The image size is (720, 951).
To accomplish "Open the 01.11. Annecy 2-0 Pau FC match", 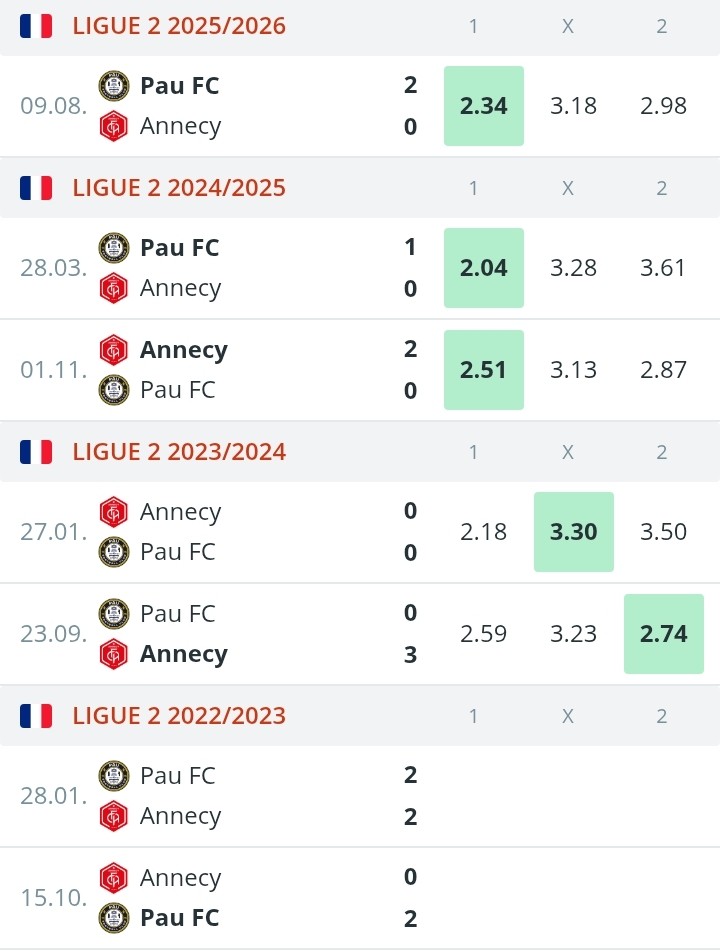I will tap(220, 370).
